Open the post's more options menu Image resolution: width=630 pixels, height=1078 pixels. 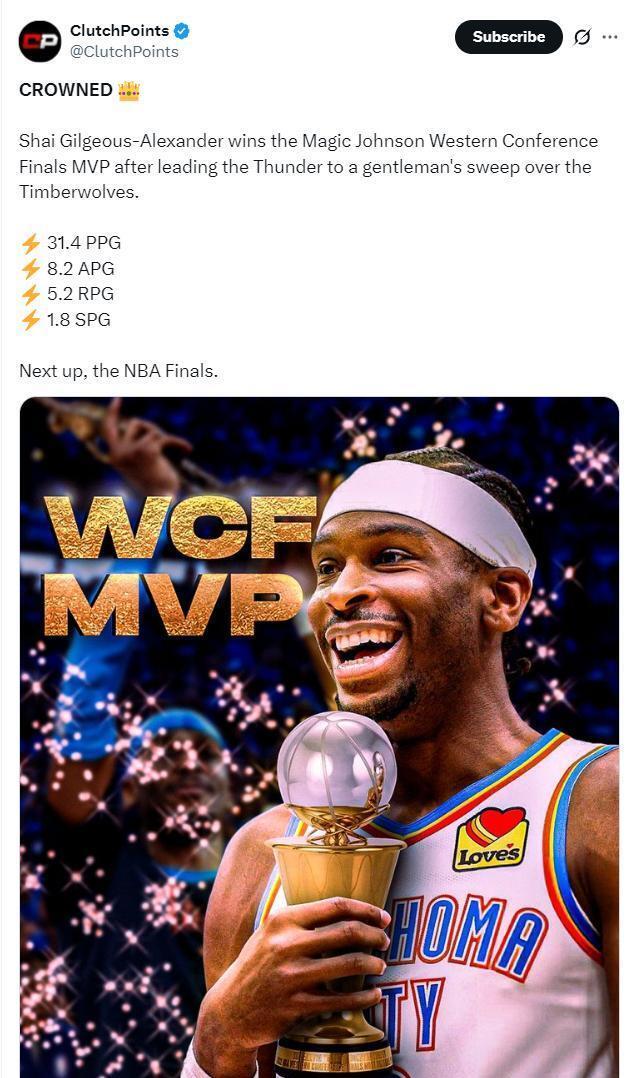click(610, 37)
